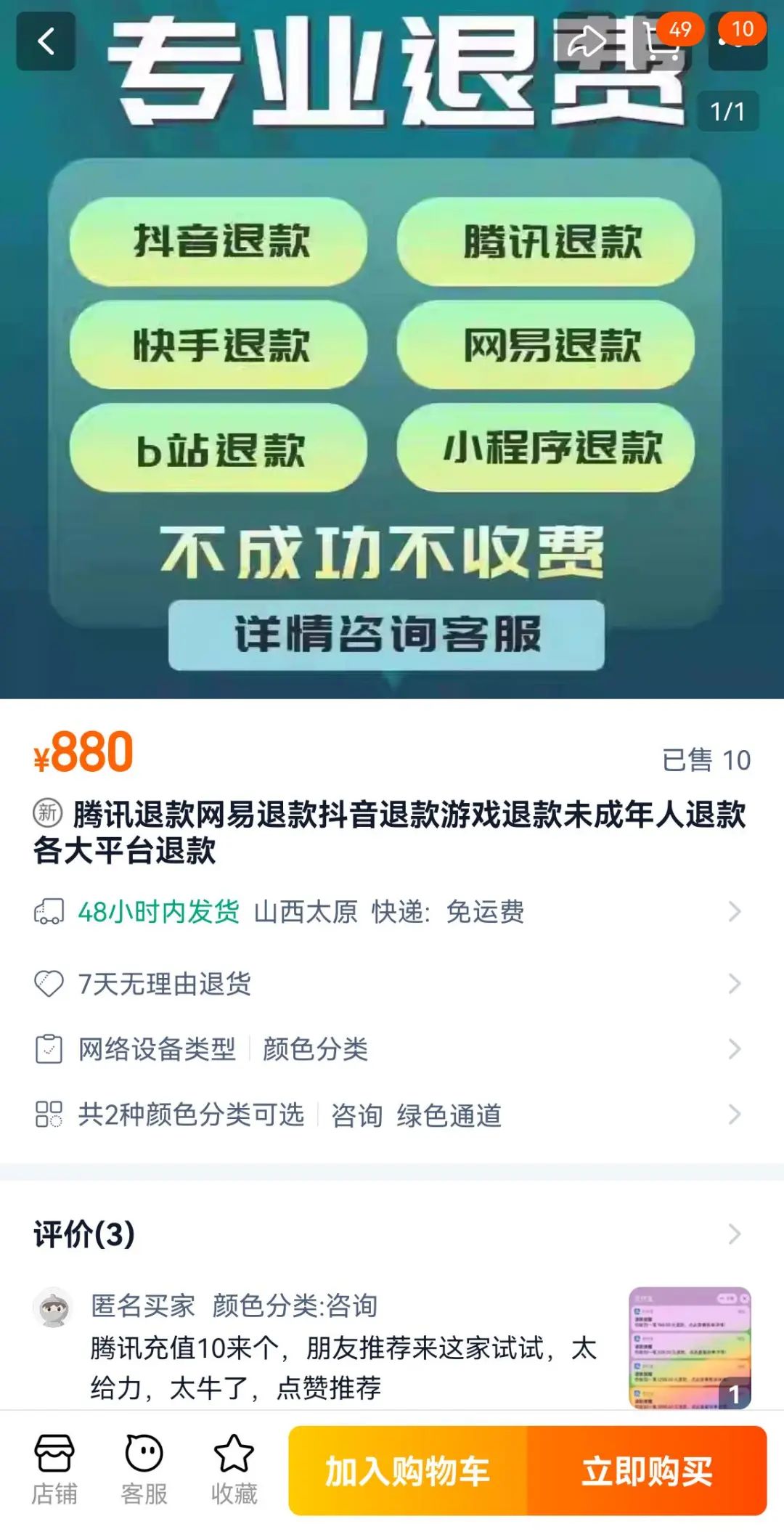The image size is (784, 1532).
Task: Open the product banner image
Action: pos(392,349)
